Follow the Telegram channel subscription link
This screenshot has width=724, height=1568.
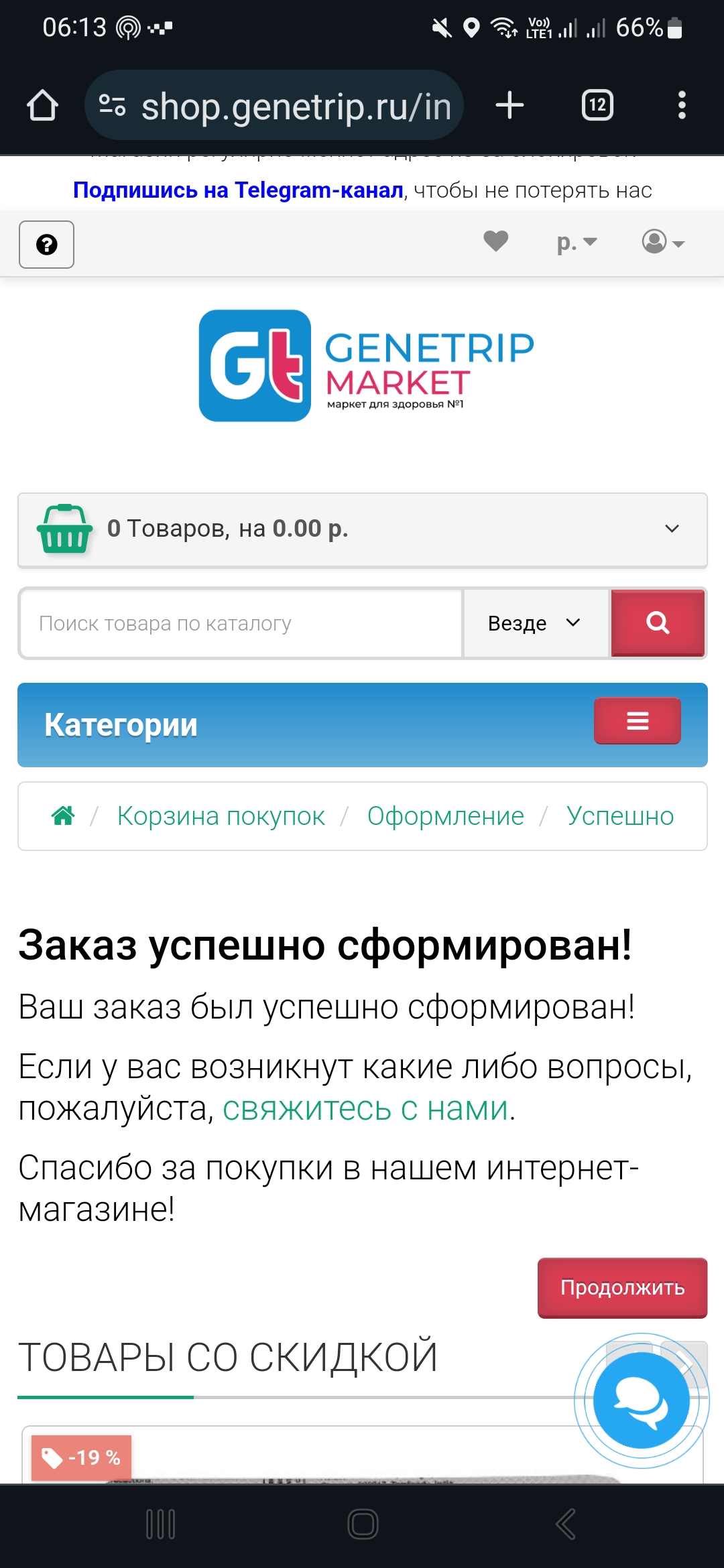pyautogui.click(x=238, y=190)
